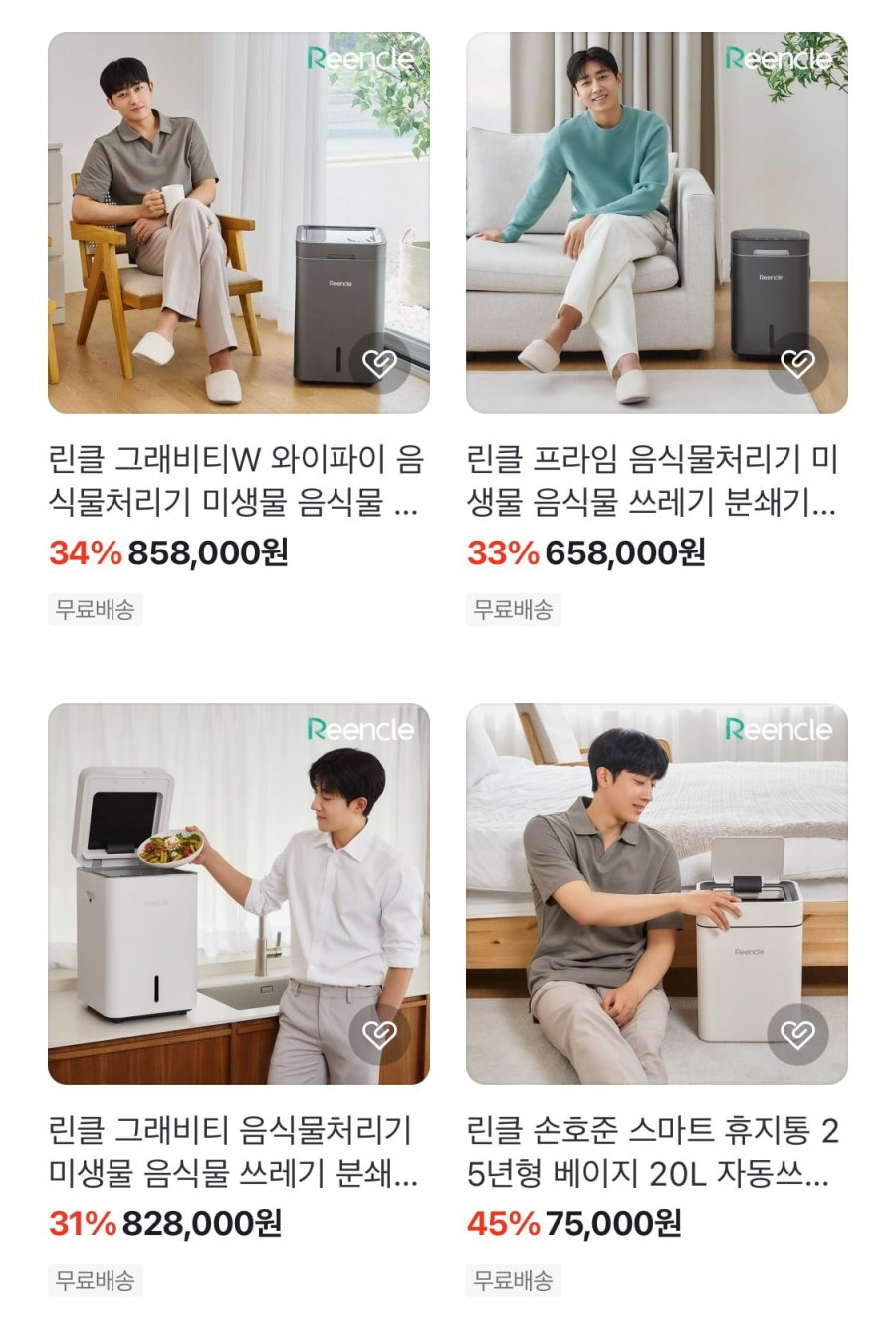Add 린클 그래비티W 와이파이 to wishlist
Viewport: 896px width, 1319px height.
[x=379, y=364]
